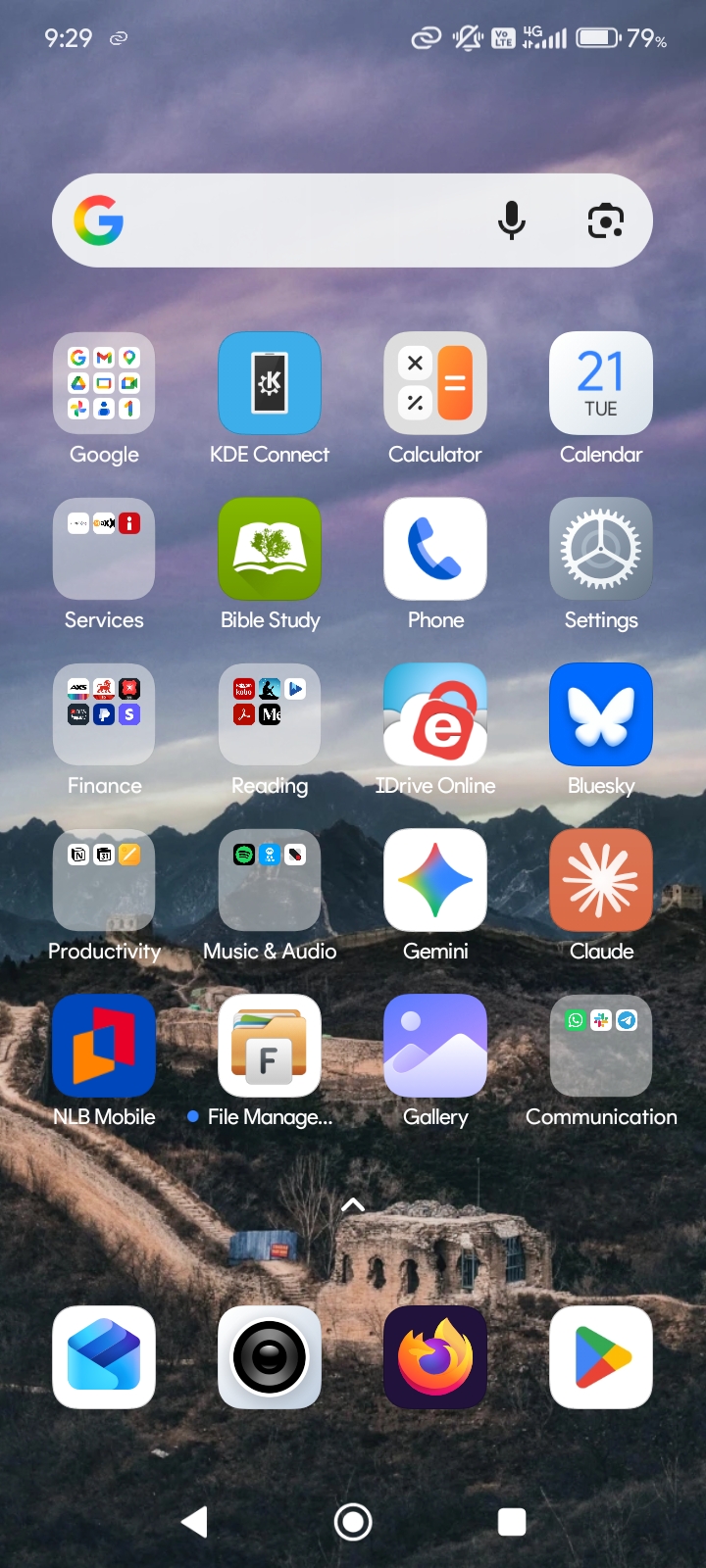706x1568 pixels.
Task: Open the Google apps folder
Action: 104,383
